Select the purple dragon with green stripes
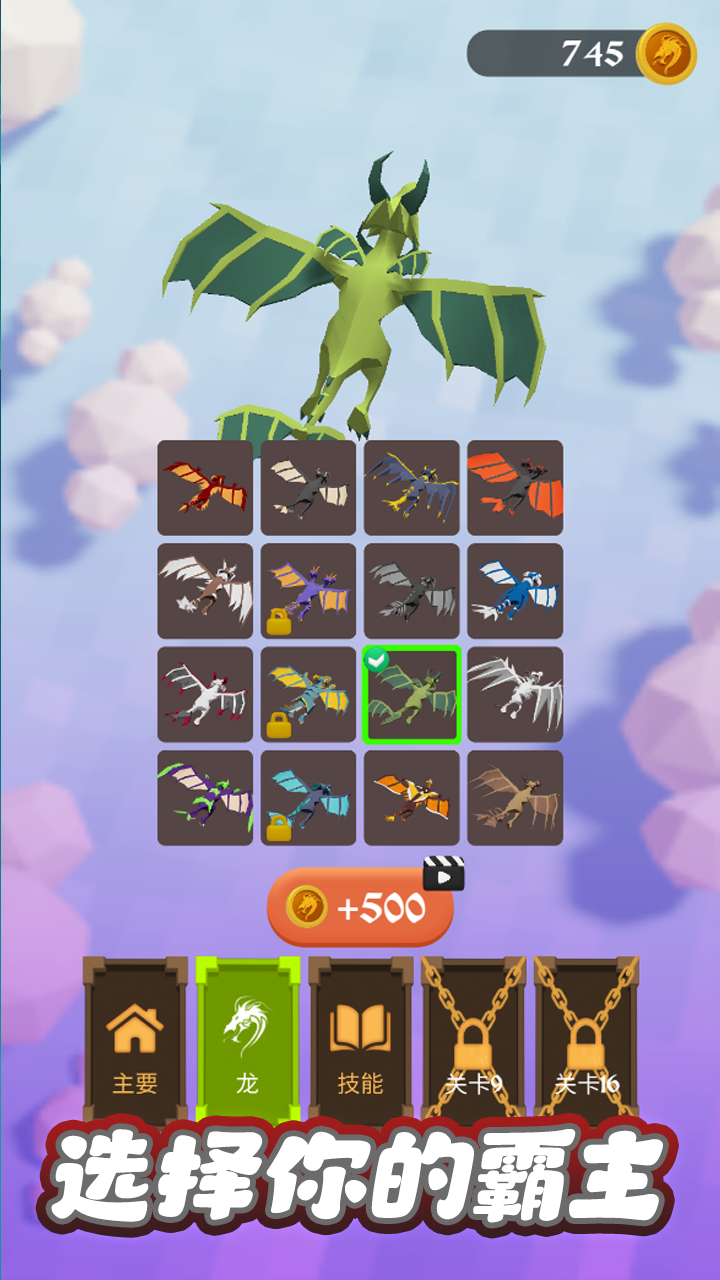This screenshot has width=720, height=1280. click(x=205, y=798)
